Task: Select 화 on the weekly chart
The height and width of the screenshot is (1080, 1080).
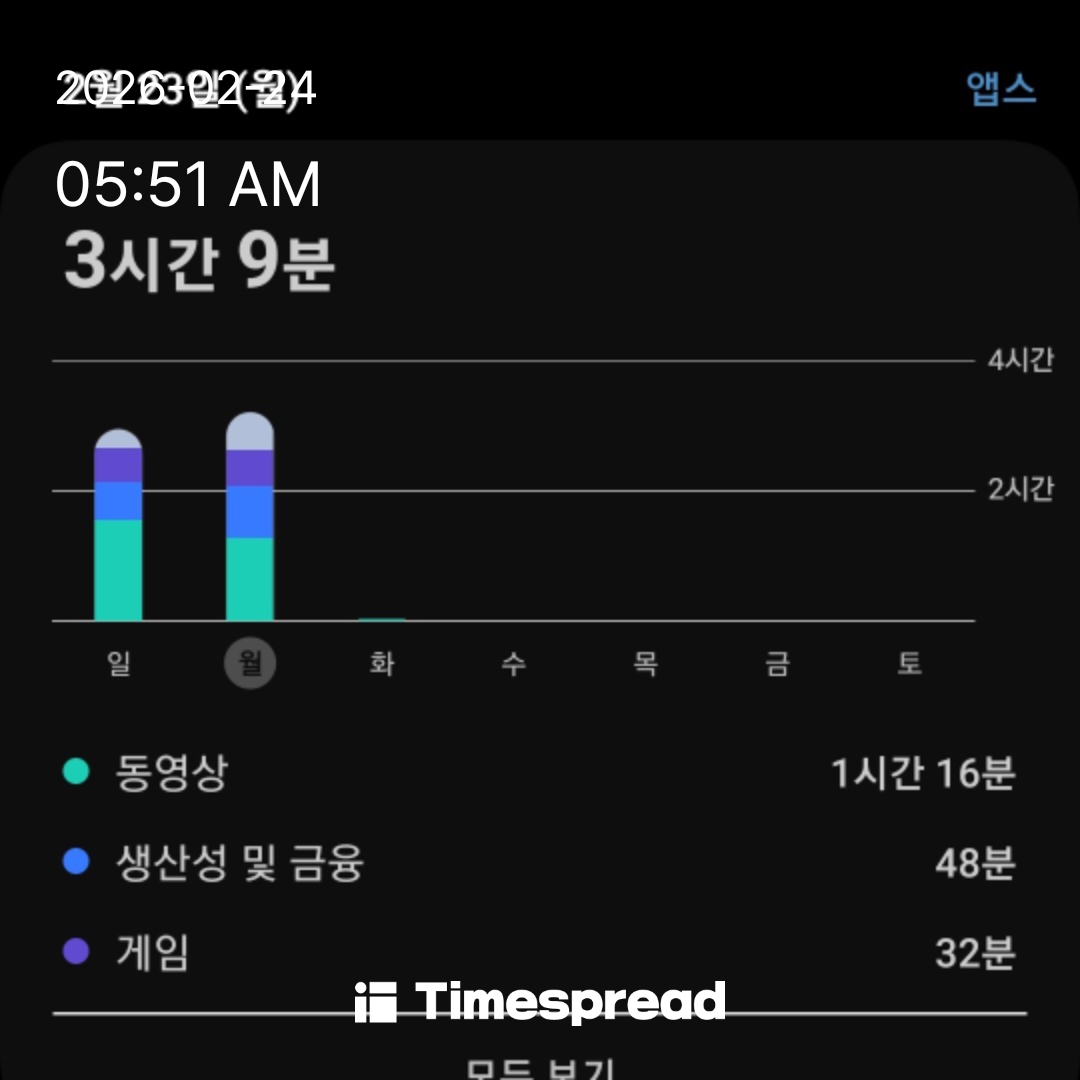Action: pos(382,663)
